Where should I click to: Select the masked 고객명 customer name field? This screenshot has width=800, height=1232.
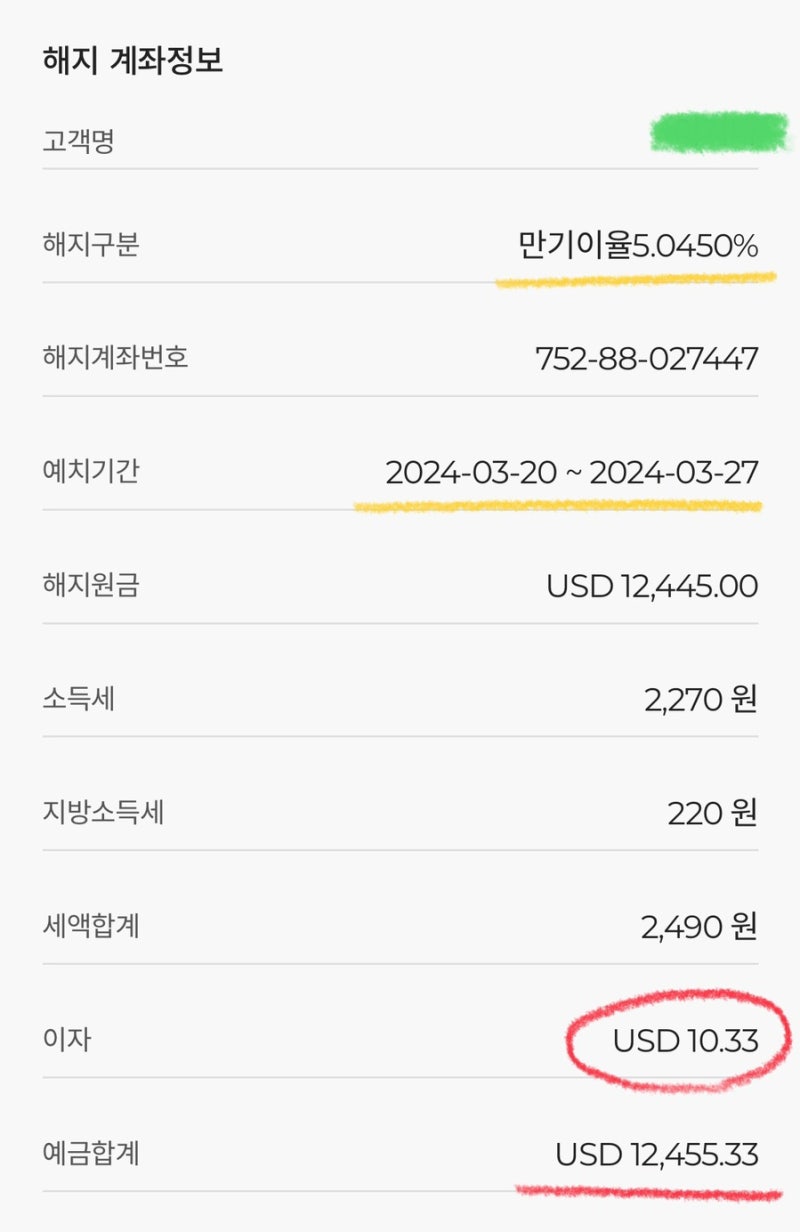coord(718,131)
